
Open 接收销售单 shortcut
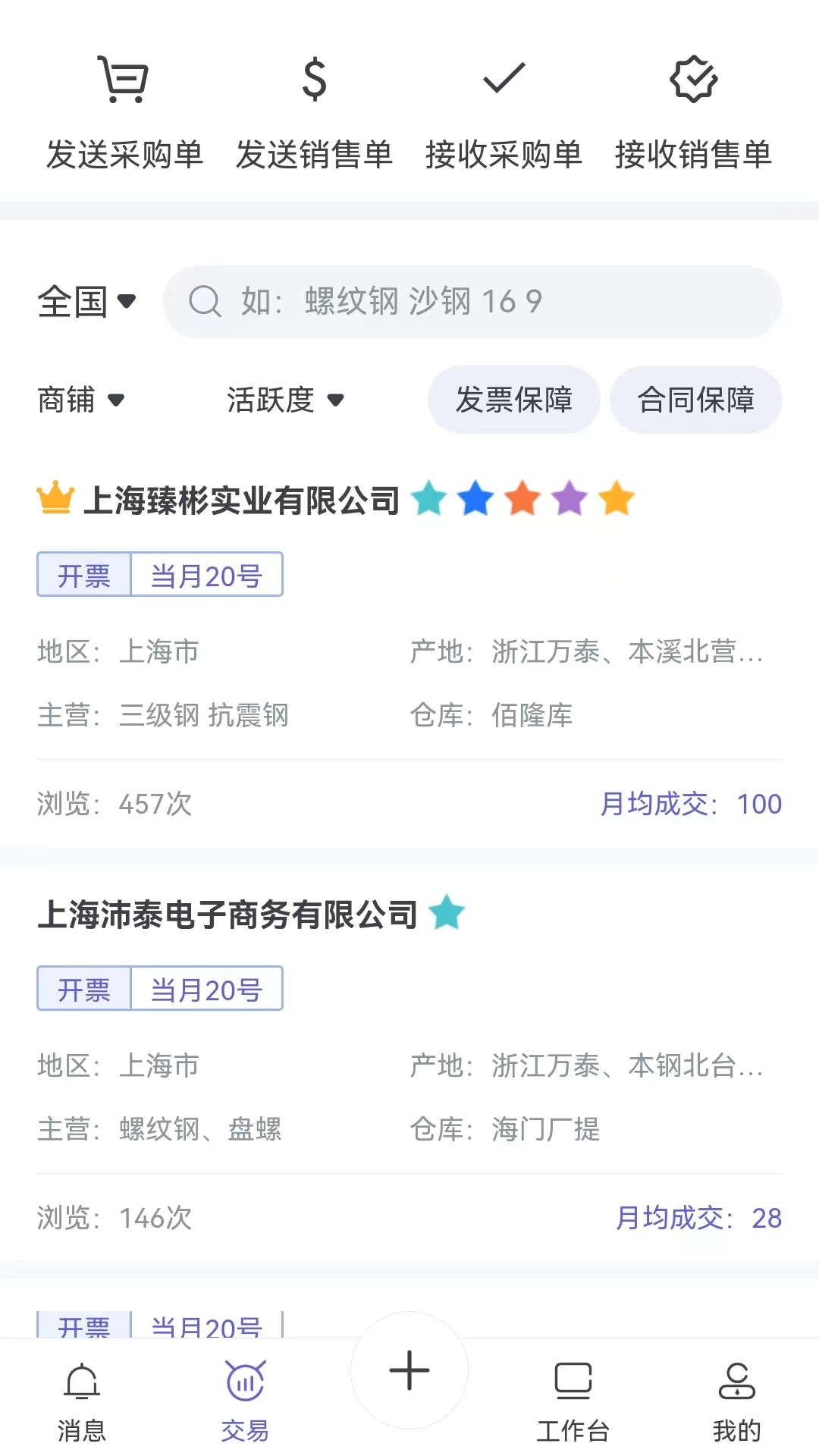coord(693,112)
